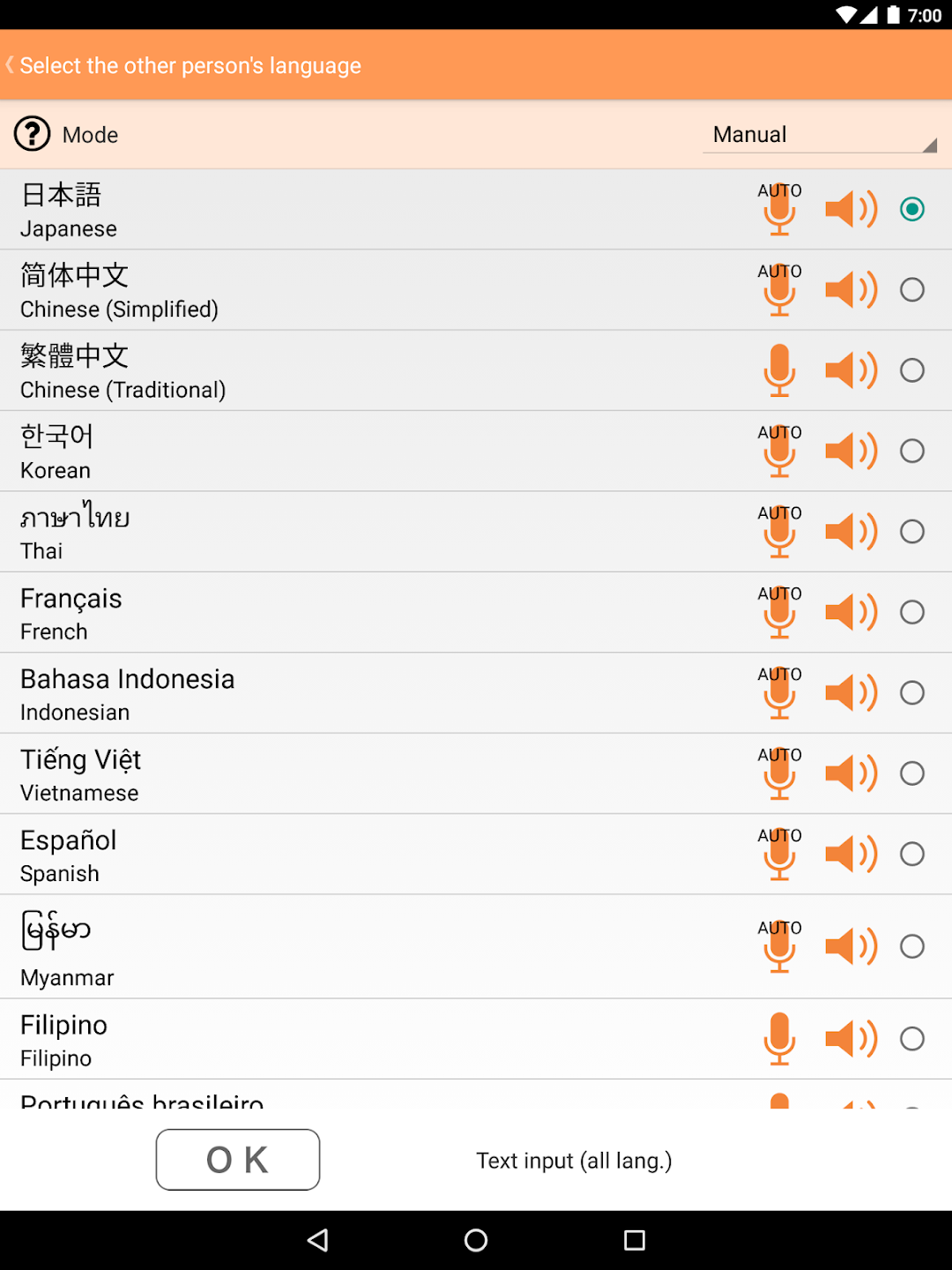Tap the speaker icon for Korean
Screen dimensions: 952x1270
coord(850,451)
